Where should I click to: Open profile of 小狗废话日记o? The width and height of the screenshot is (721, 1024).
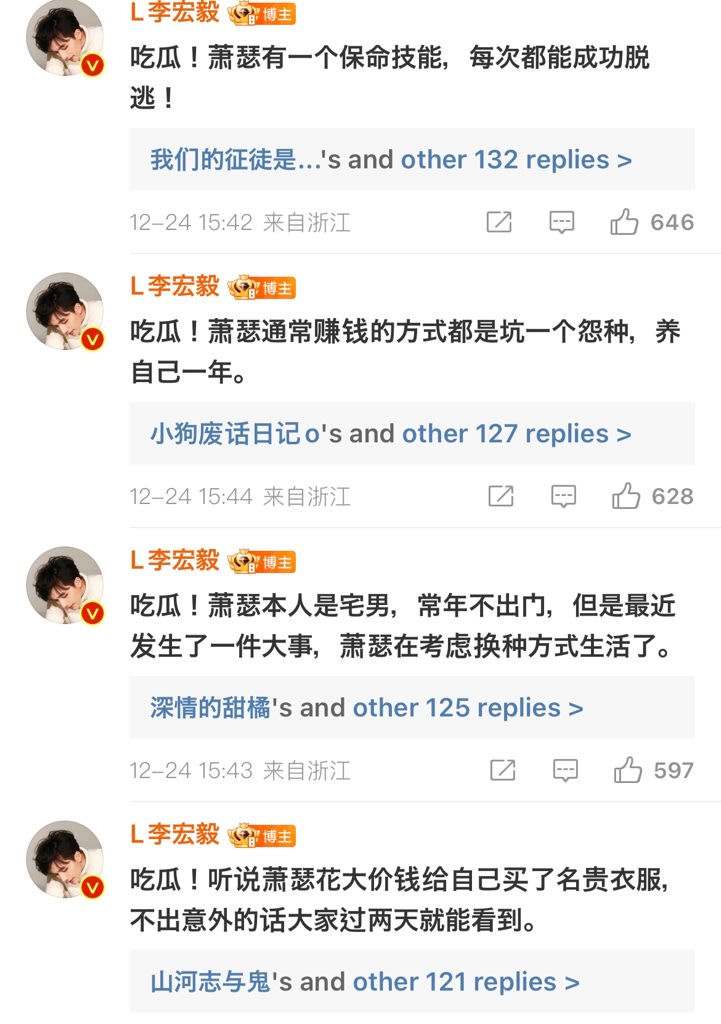pyautogui.click(x=234, y=434)
